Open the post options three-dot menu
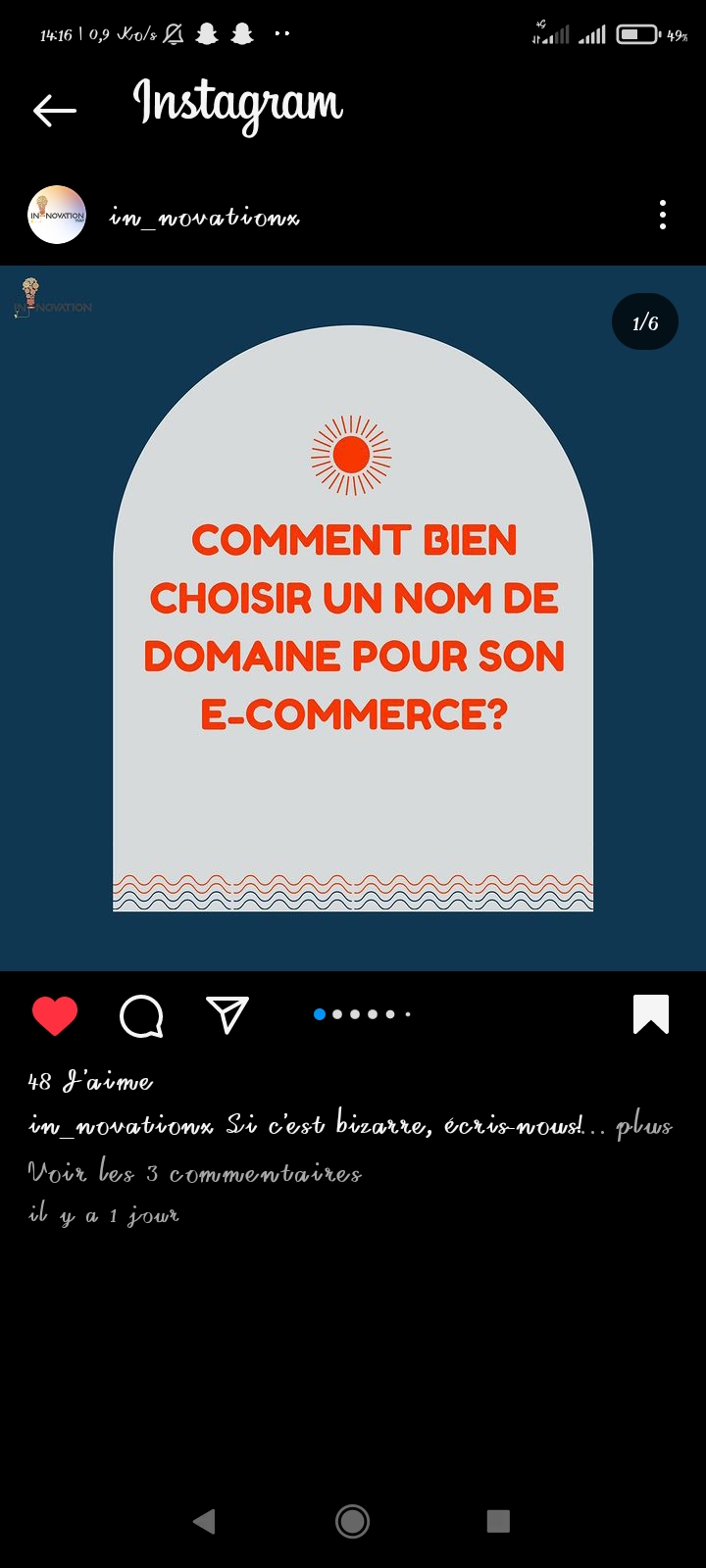Viewport: 706px width, 1568px height. pos(663,215)
